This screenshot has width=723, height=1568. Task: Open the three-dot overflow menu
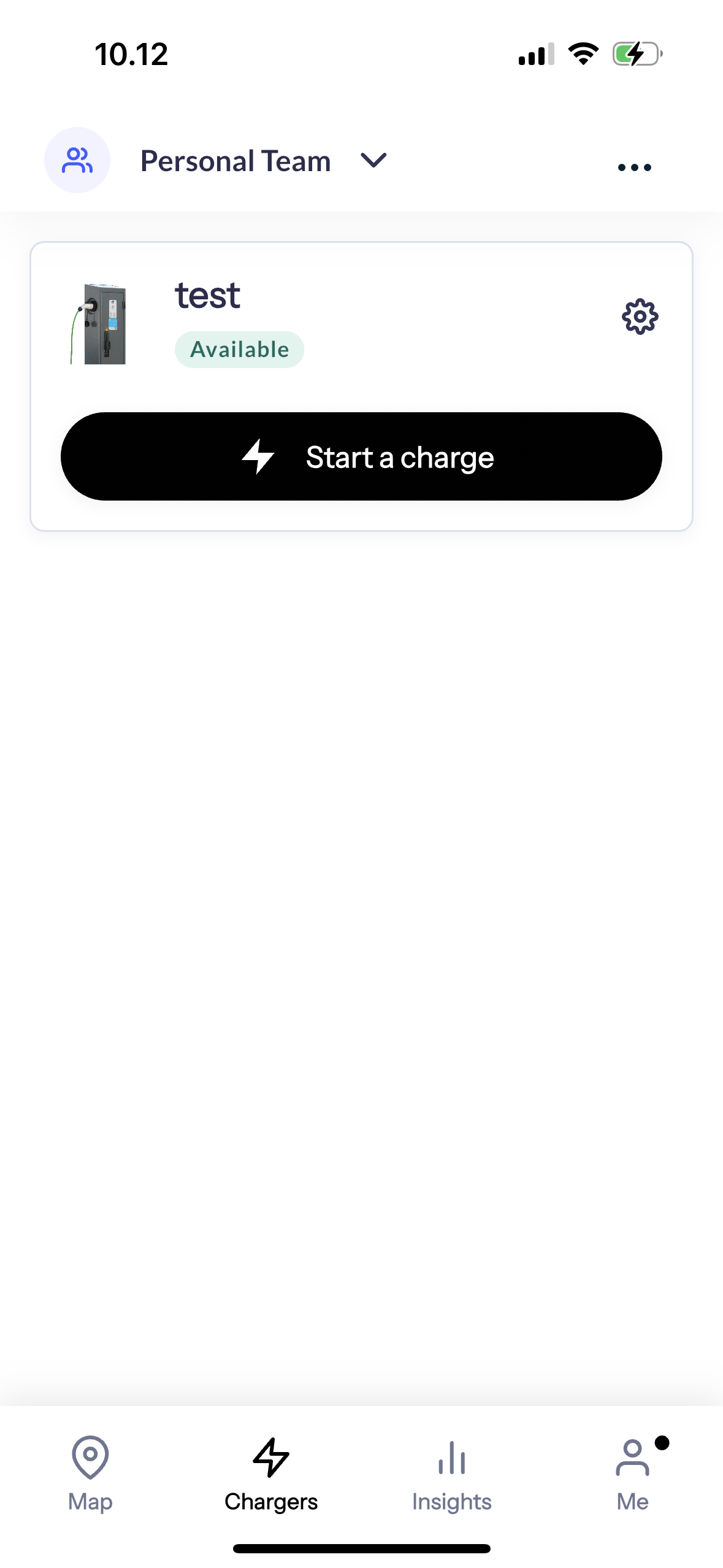click(x=634, y=167)
